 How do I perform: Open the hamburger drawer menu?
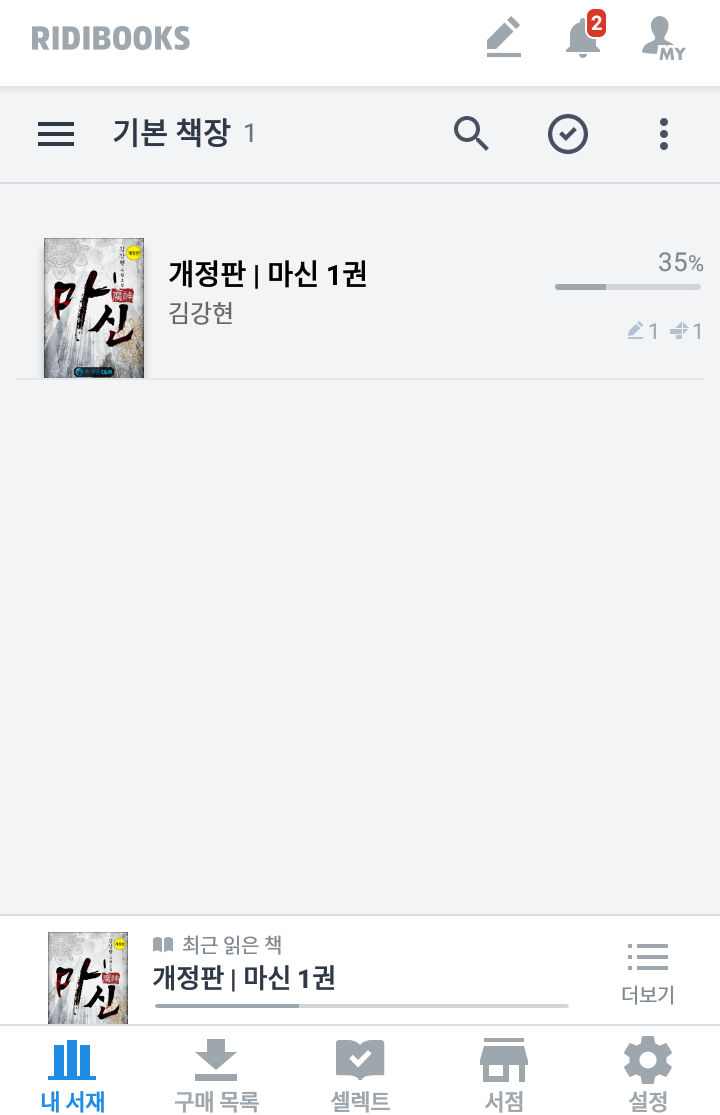click(56, 133)
